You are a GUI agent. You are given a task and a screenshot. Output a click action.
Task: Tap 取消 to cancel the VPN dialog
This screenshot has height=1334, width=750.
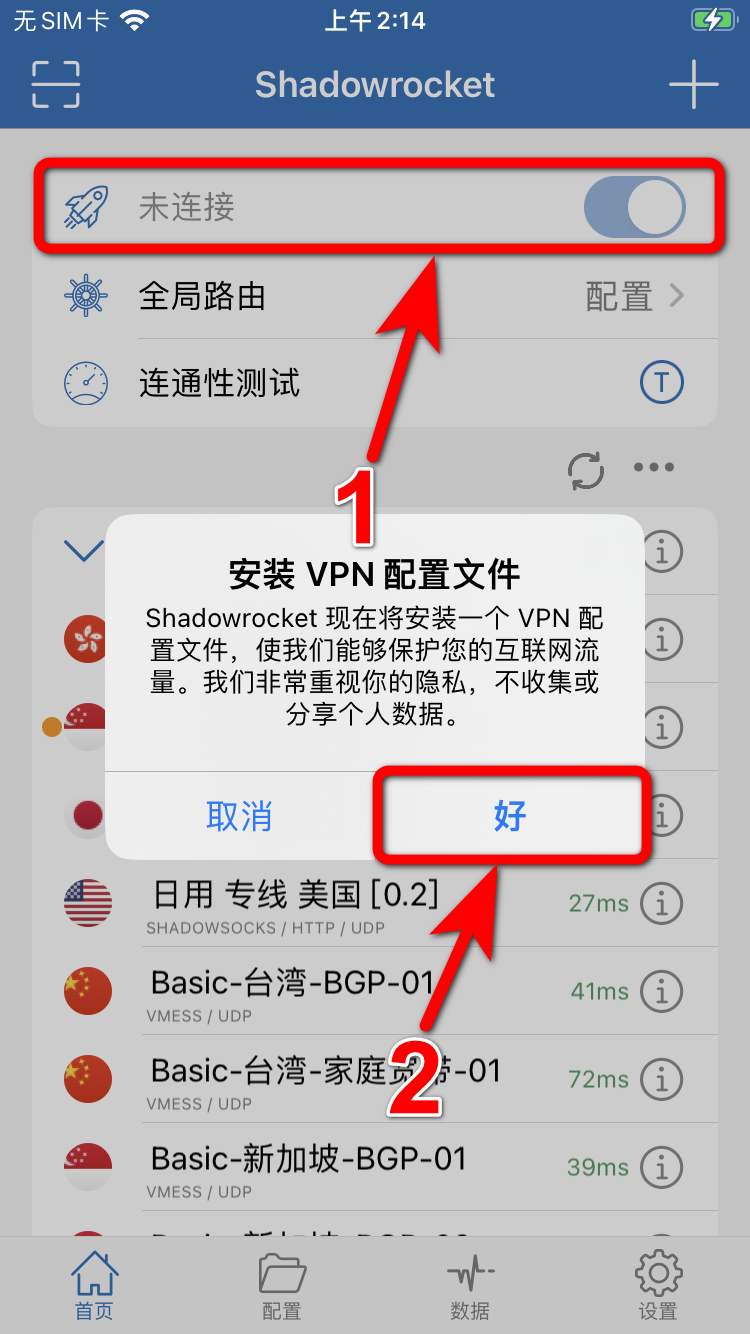point(239,816)
